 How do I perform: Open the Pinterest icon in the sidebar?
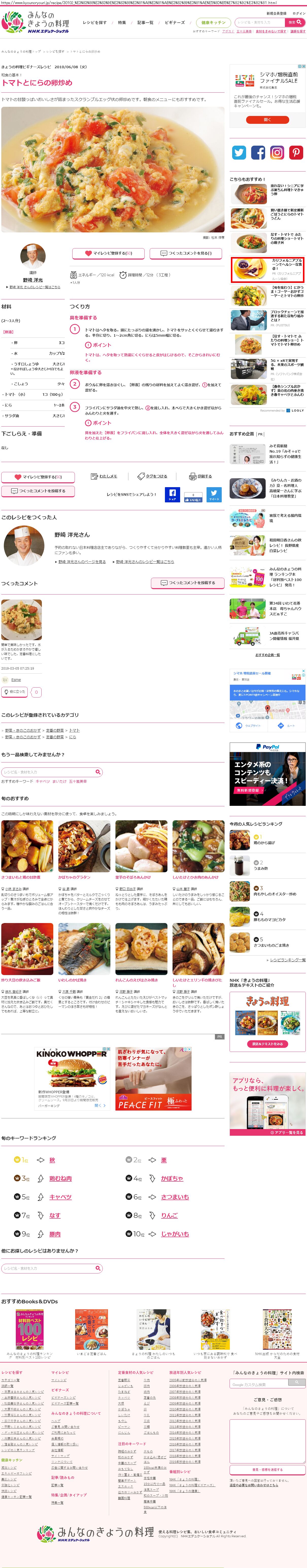(296, 153)
